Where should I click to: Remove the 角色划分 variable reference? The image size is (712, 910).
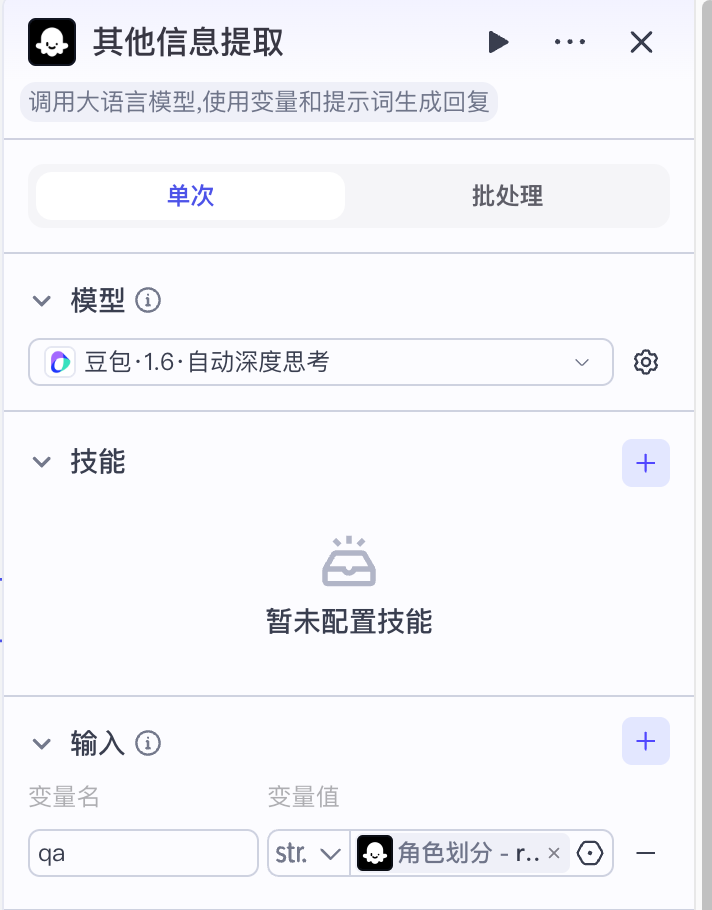tap(554, 854)
